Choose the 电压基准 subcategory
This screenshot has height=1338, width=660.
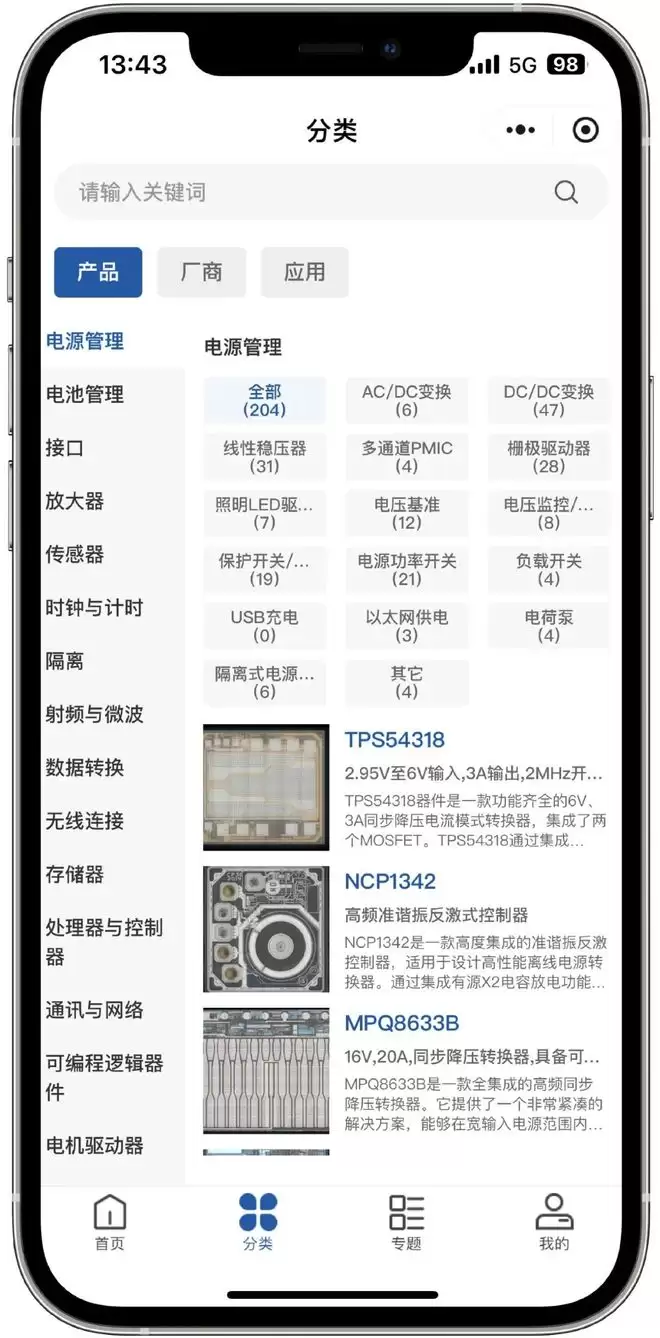click(x=406, y=514)
